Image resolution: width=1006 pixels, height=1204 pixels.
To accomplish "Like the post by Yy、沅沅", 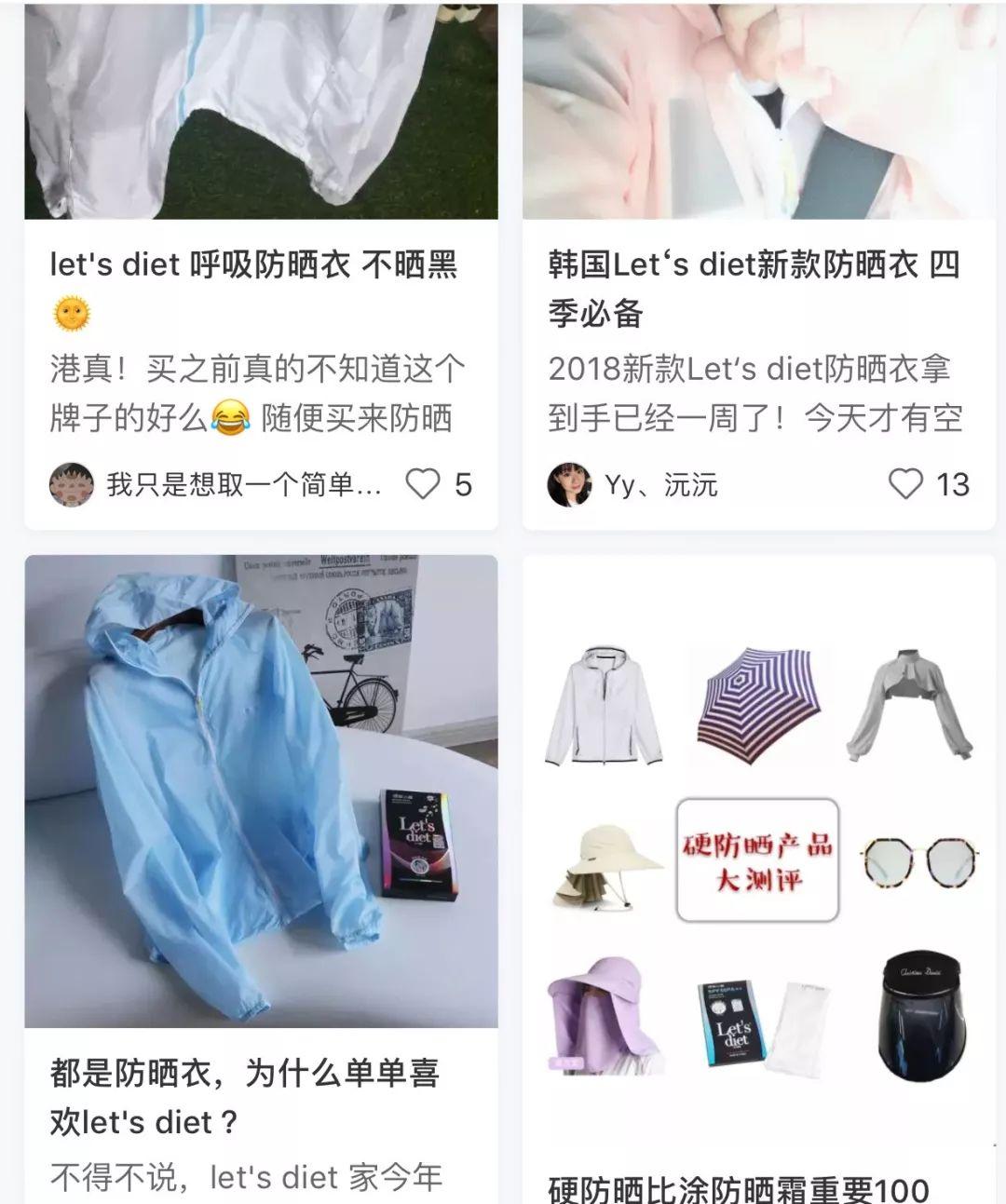I will coord(905,484).
